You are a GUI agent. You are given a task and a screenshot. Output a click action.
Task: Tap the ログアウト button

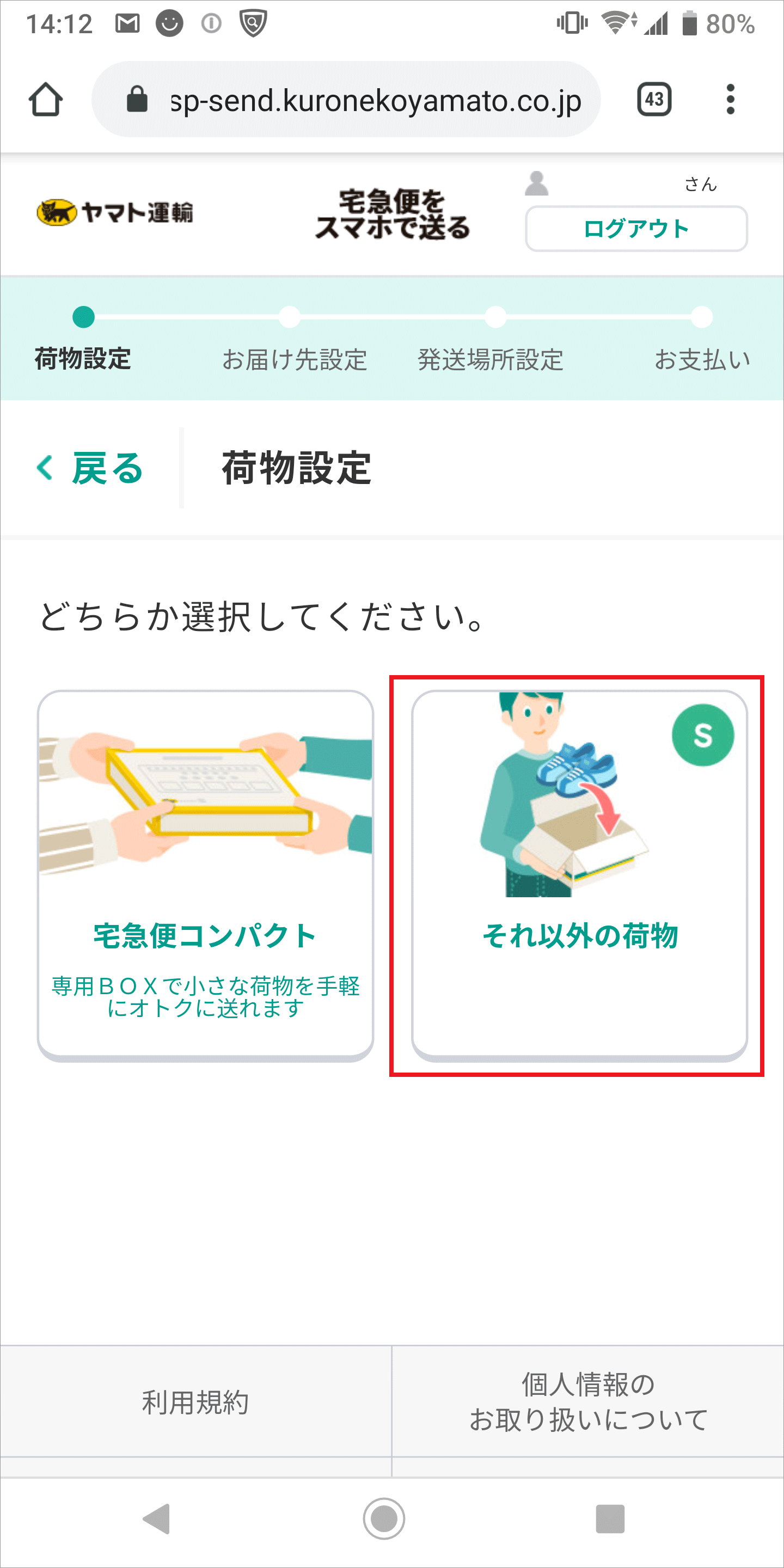pos(636,229)
